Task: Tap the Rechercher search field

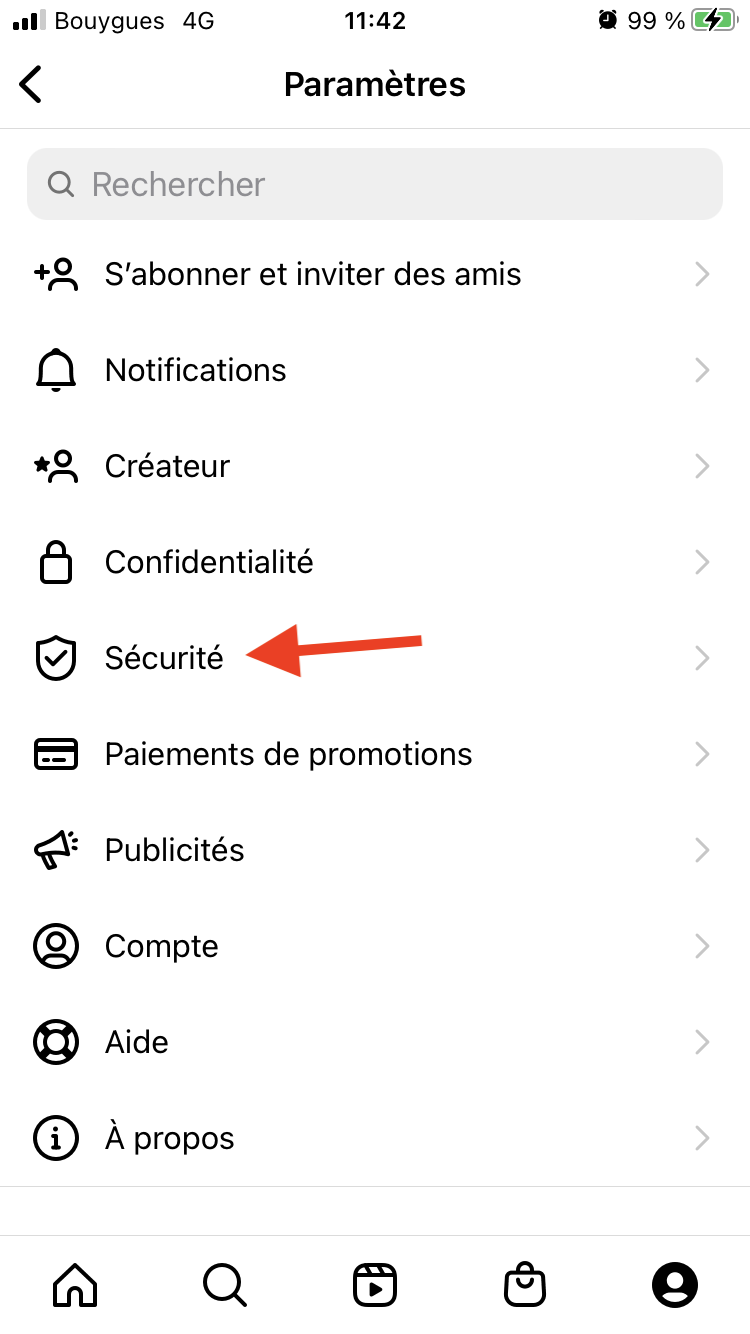Action: click(x=375, y=184)
